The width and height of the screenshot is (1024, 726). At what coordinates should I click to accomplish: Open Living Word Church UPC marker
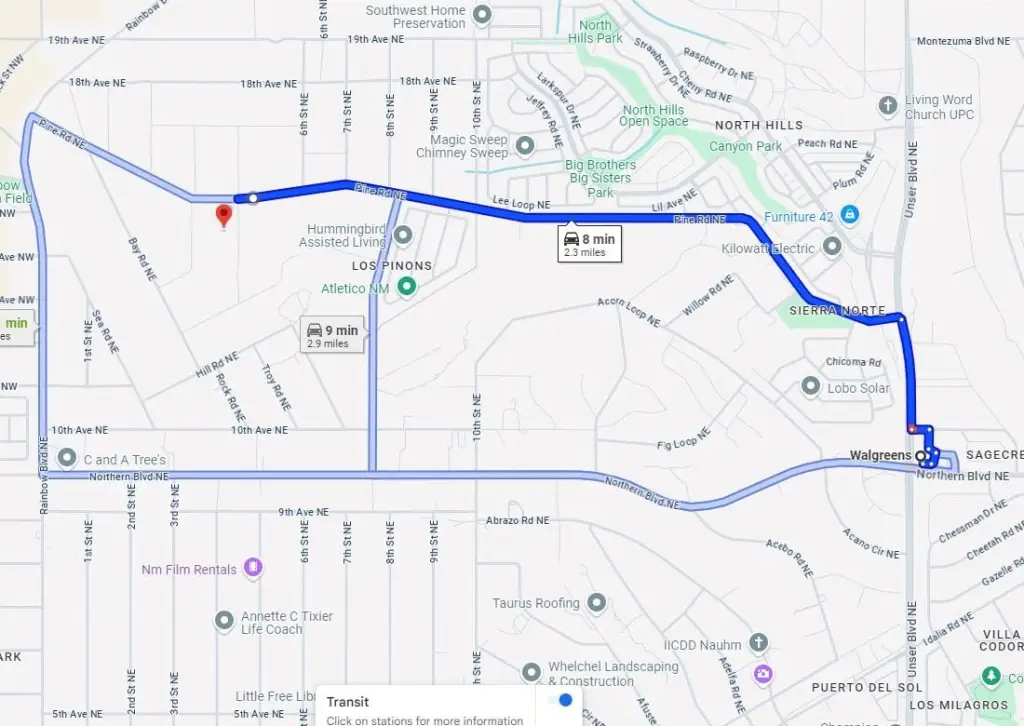887,106
